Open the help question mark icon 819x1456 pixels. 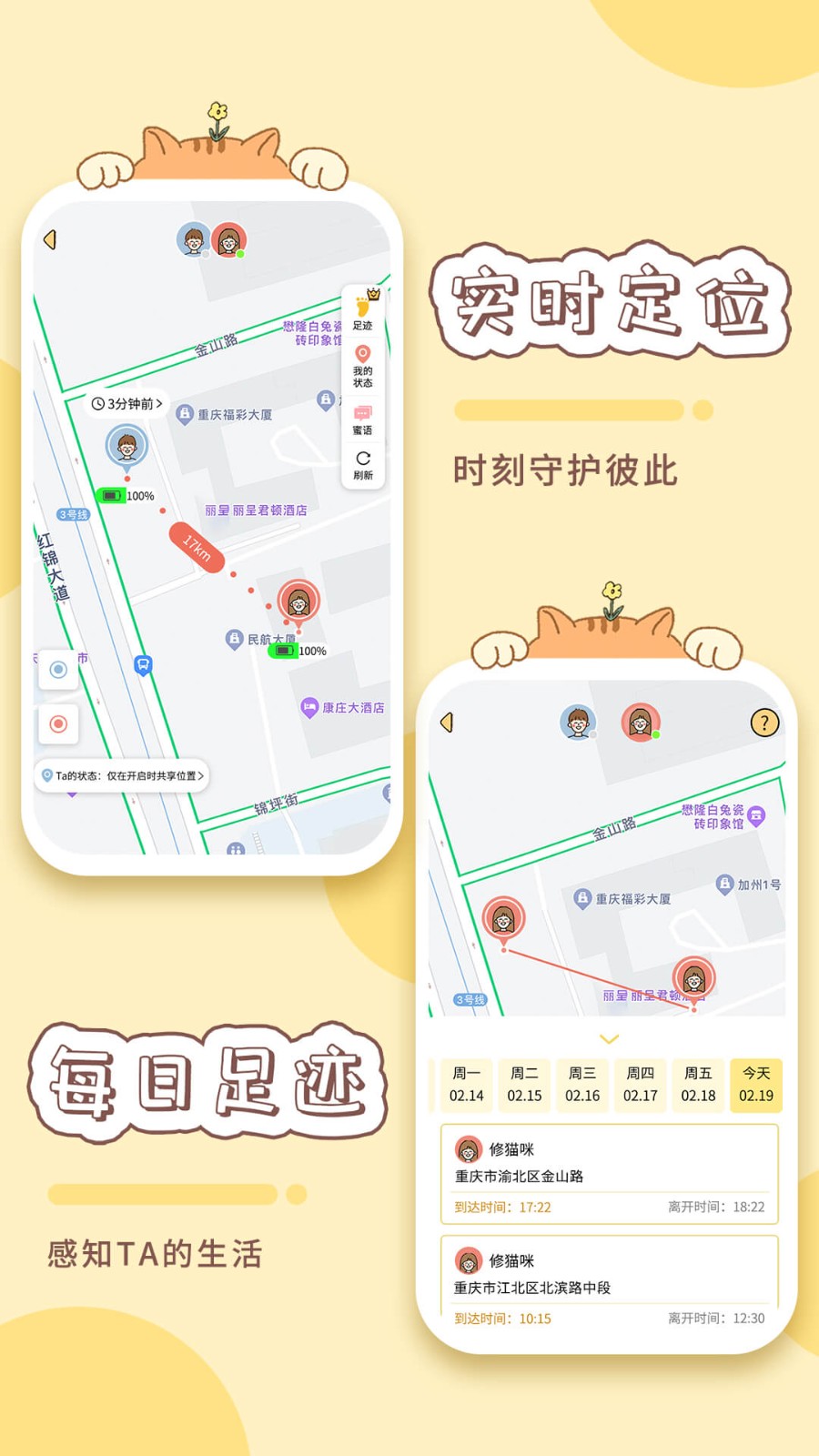click(763, 723)
